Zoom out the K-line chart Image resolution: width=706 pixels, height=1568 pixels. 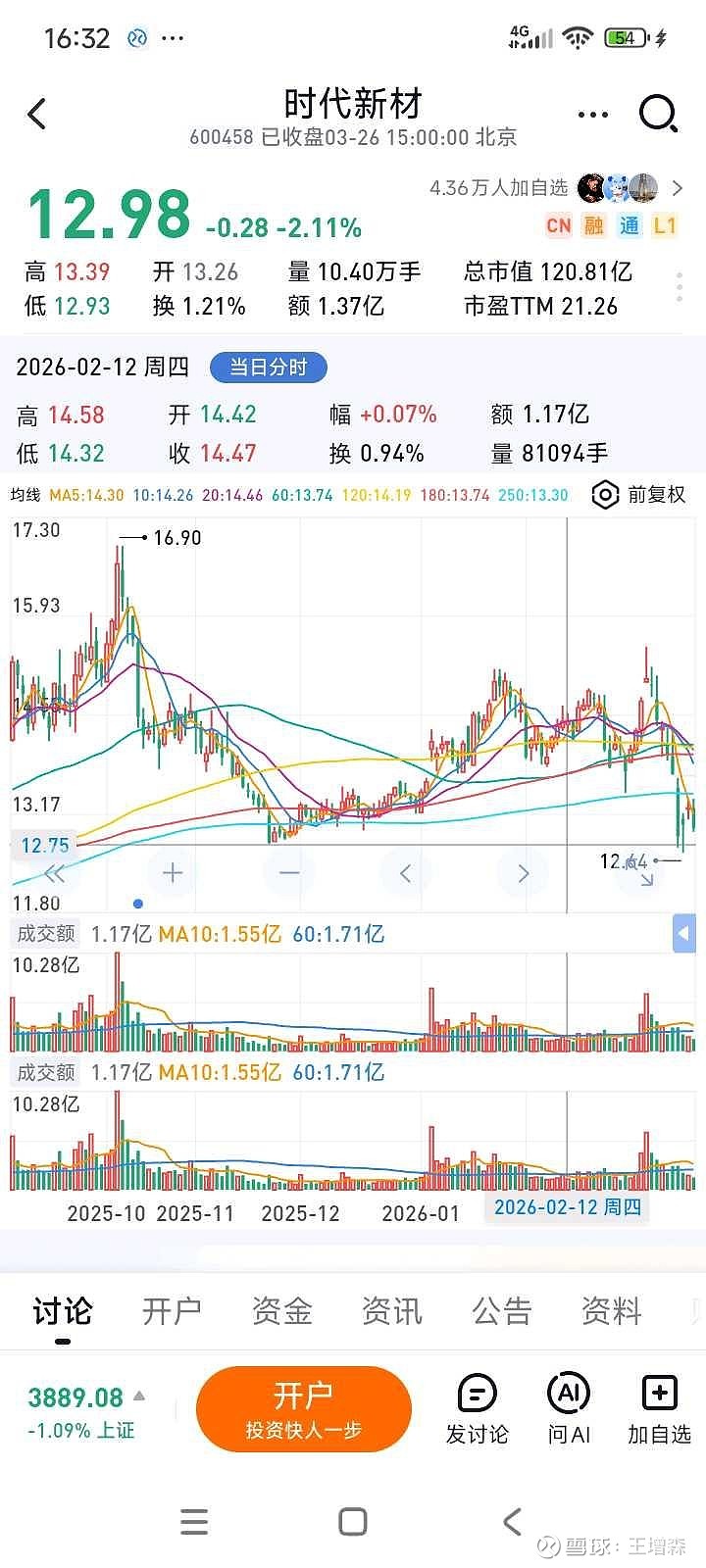(x=289, y=872)
